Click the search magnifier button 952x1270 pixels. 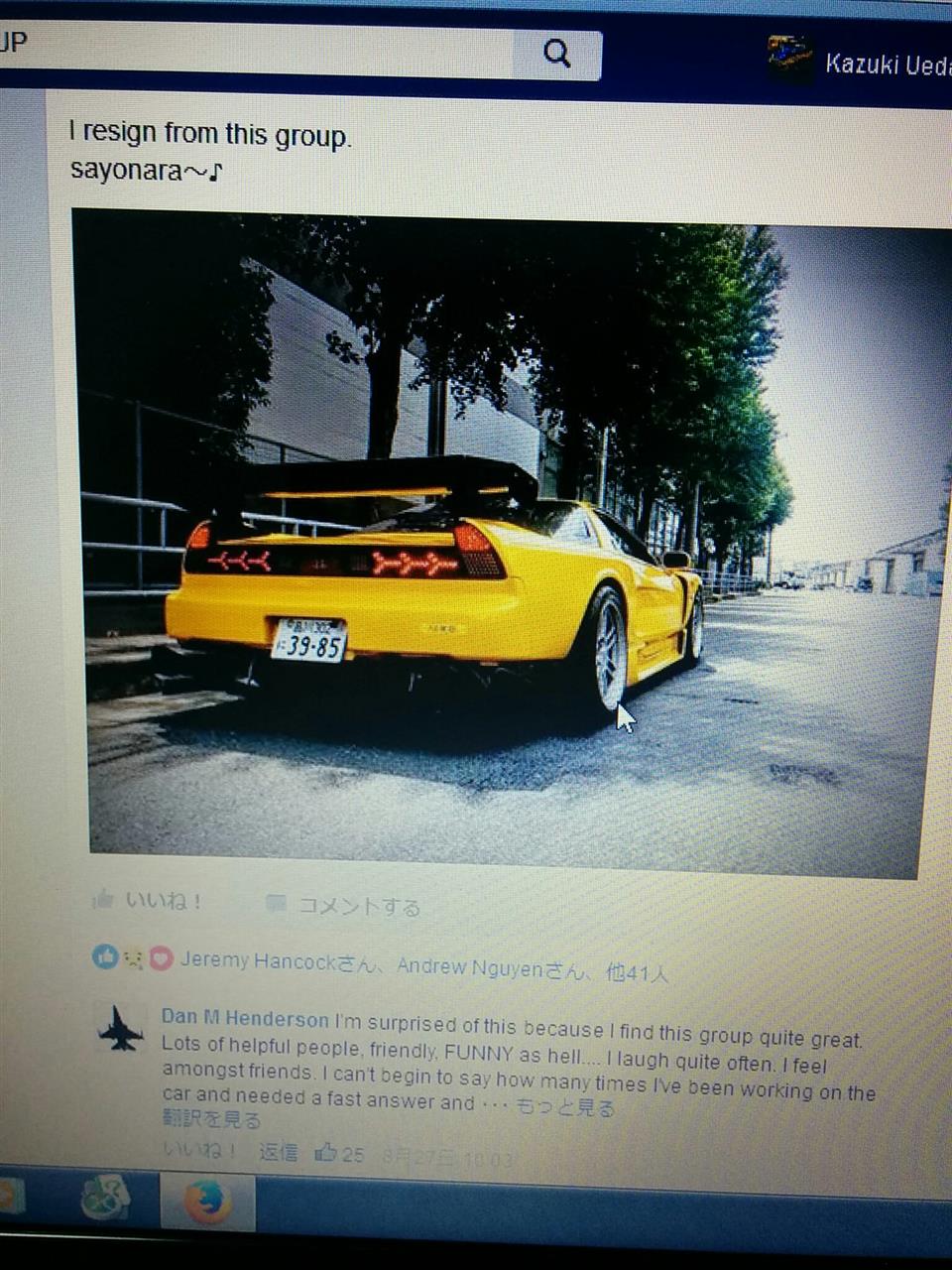[x=557, y=54]
